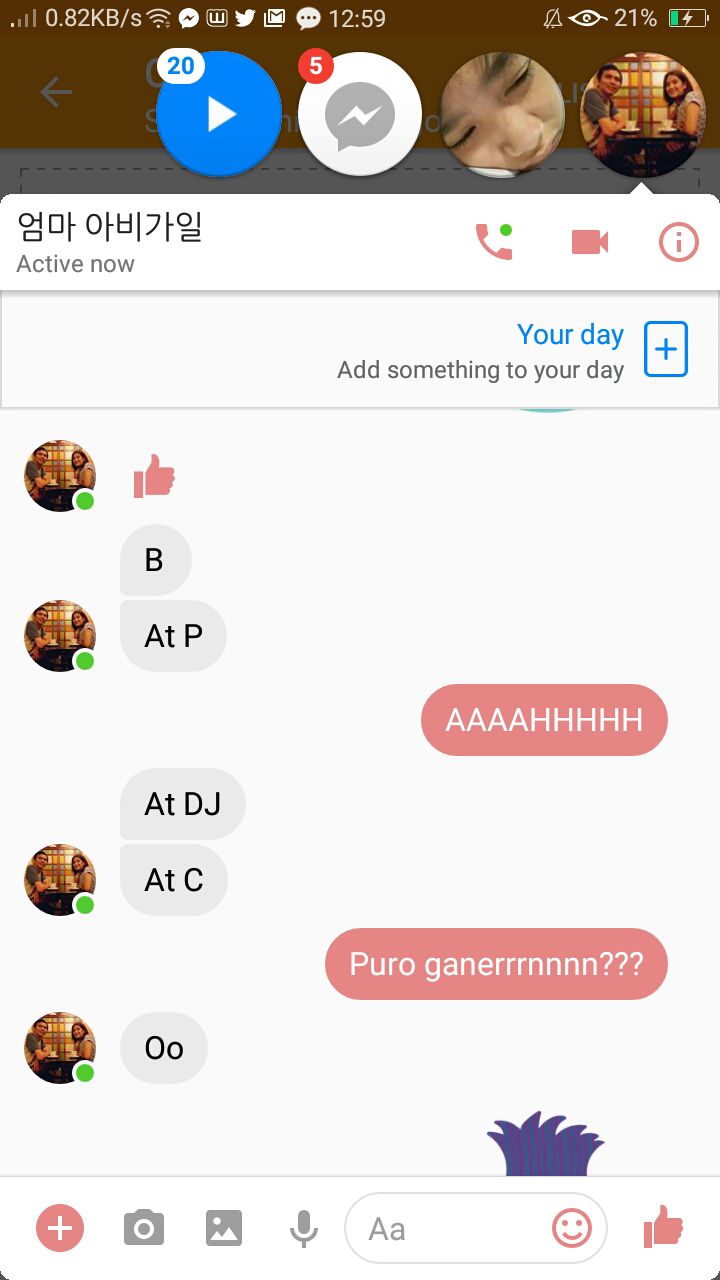
Task: Open the photo gallery picker
Action: click(x=224, y=1228)
